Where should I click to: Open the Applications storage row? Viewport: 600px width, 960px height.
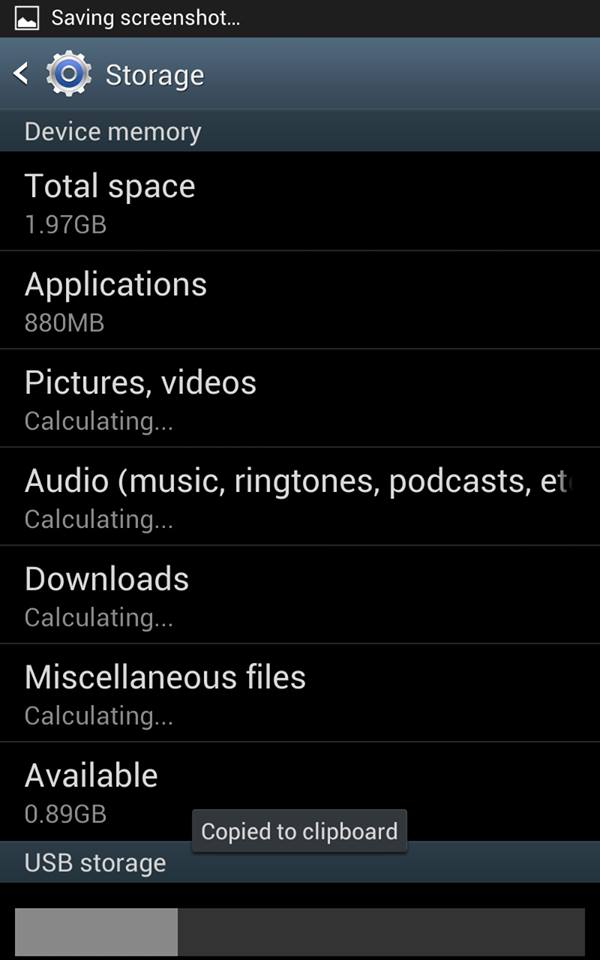(x=300, y=300)
